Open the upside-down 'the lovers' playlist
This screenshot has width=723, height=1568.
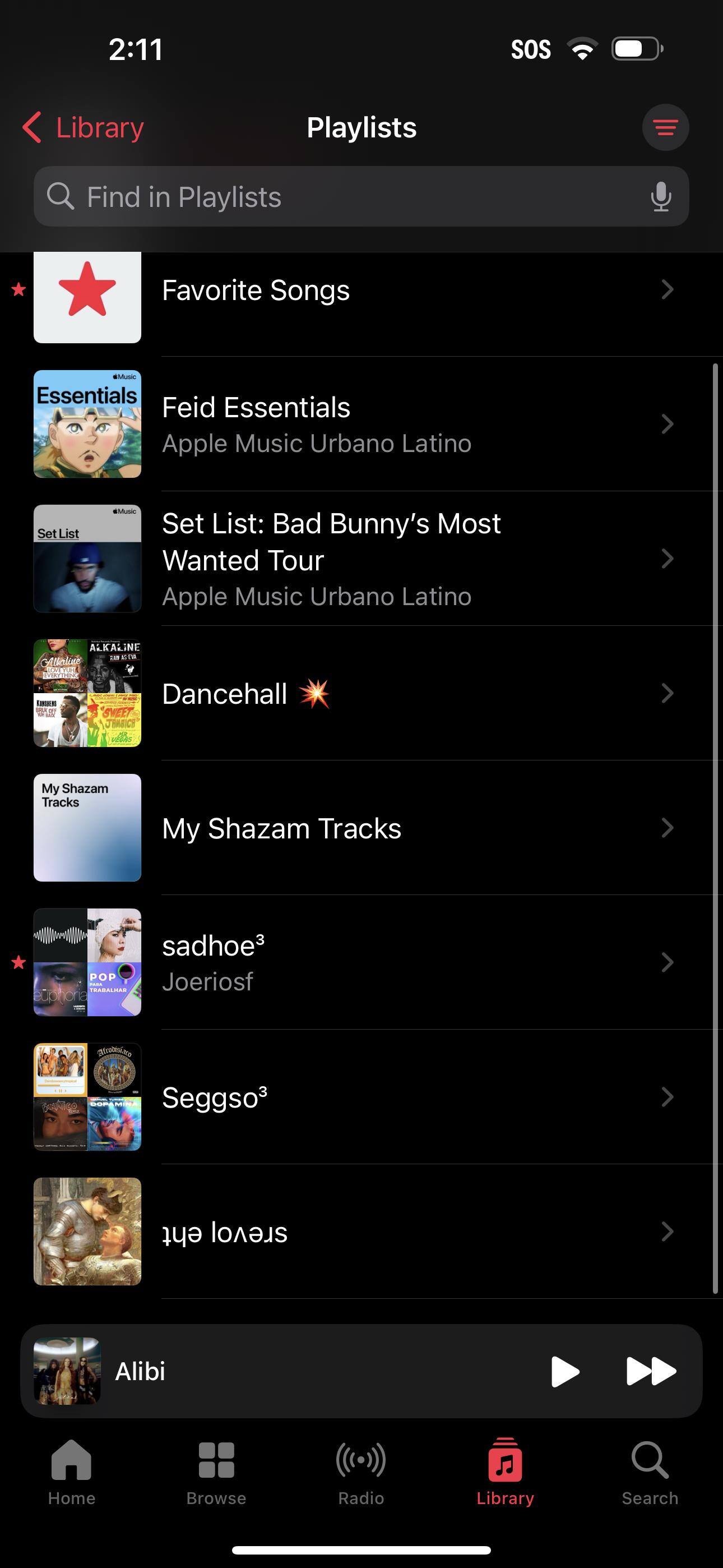click(x=365, y=1232)
